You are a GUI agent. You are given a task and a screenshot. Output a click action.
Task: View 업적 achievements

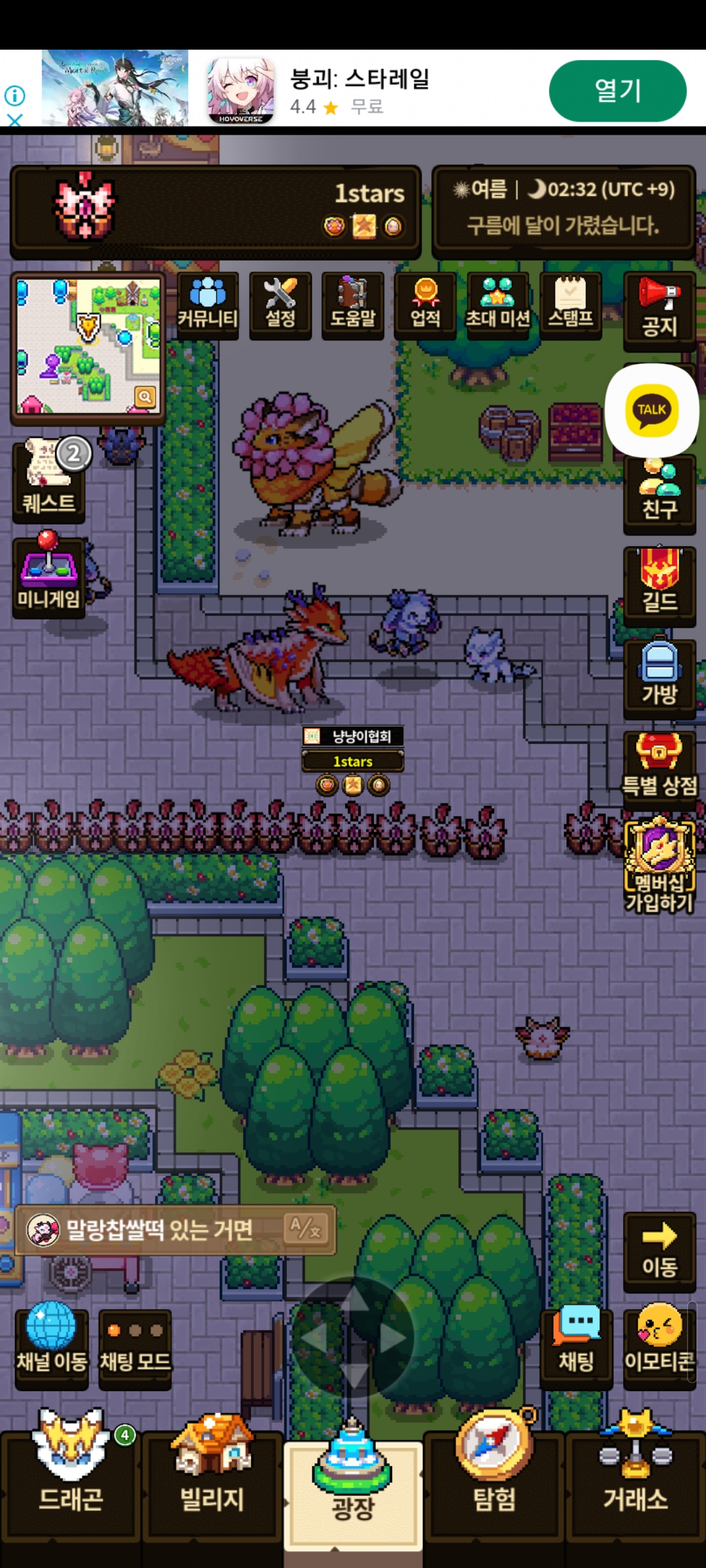coord(426,305)
